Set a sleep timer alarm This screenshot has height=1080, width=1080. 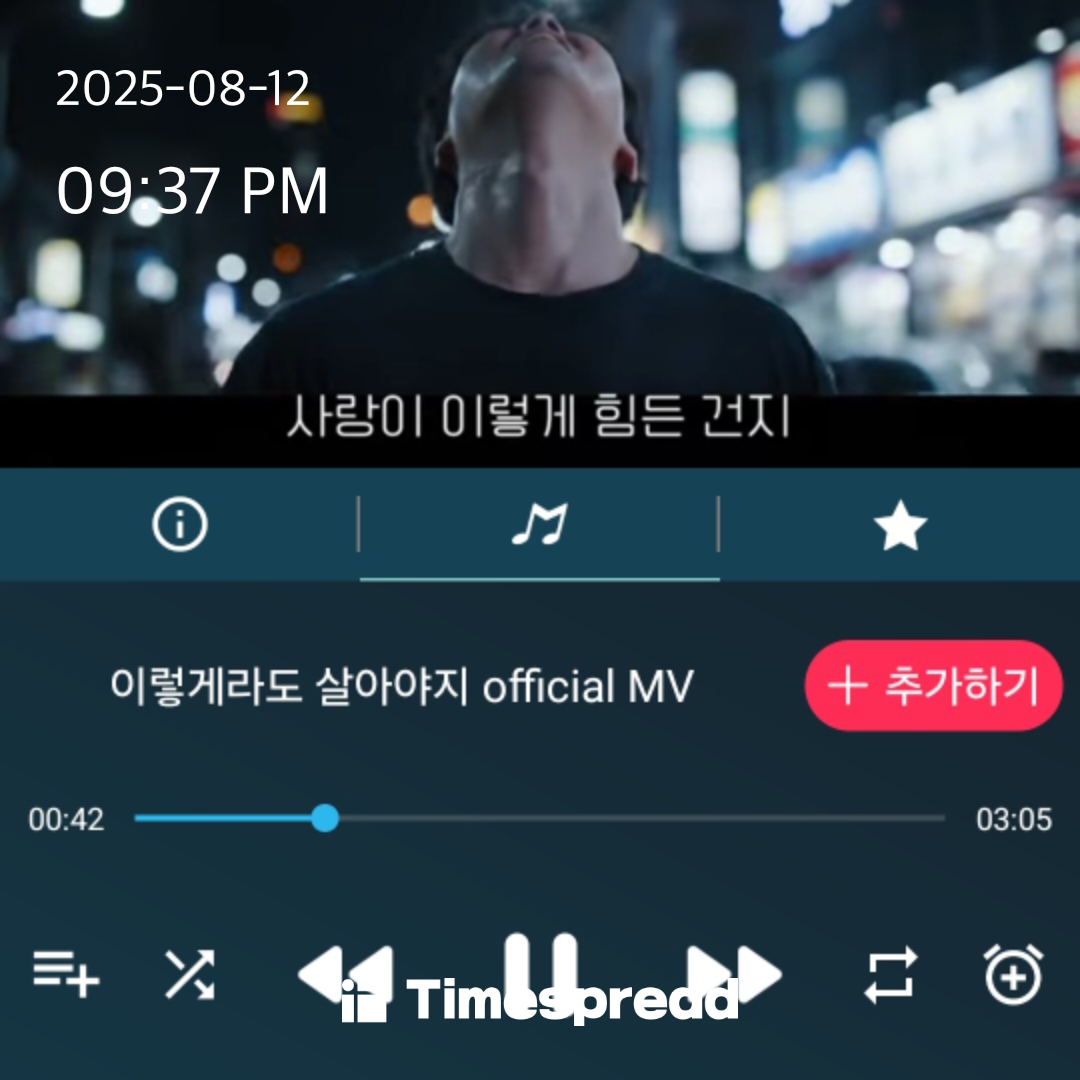coord(1013,973)
